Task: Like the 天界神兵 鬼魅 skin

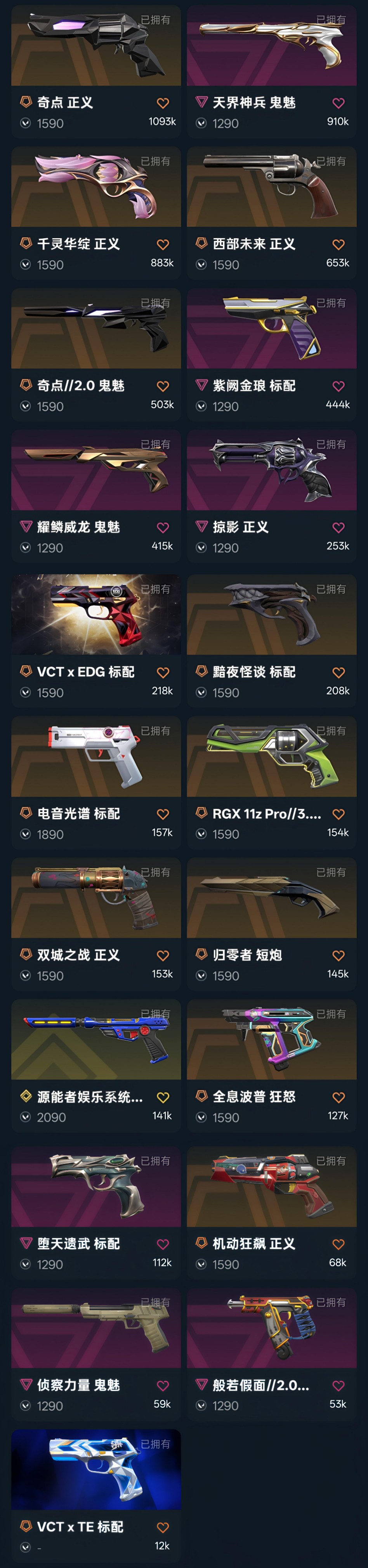Action: pyautogui.click(x=338, y=103)
